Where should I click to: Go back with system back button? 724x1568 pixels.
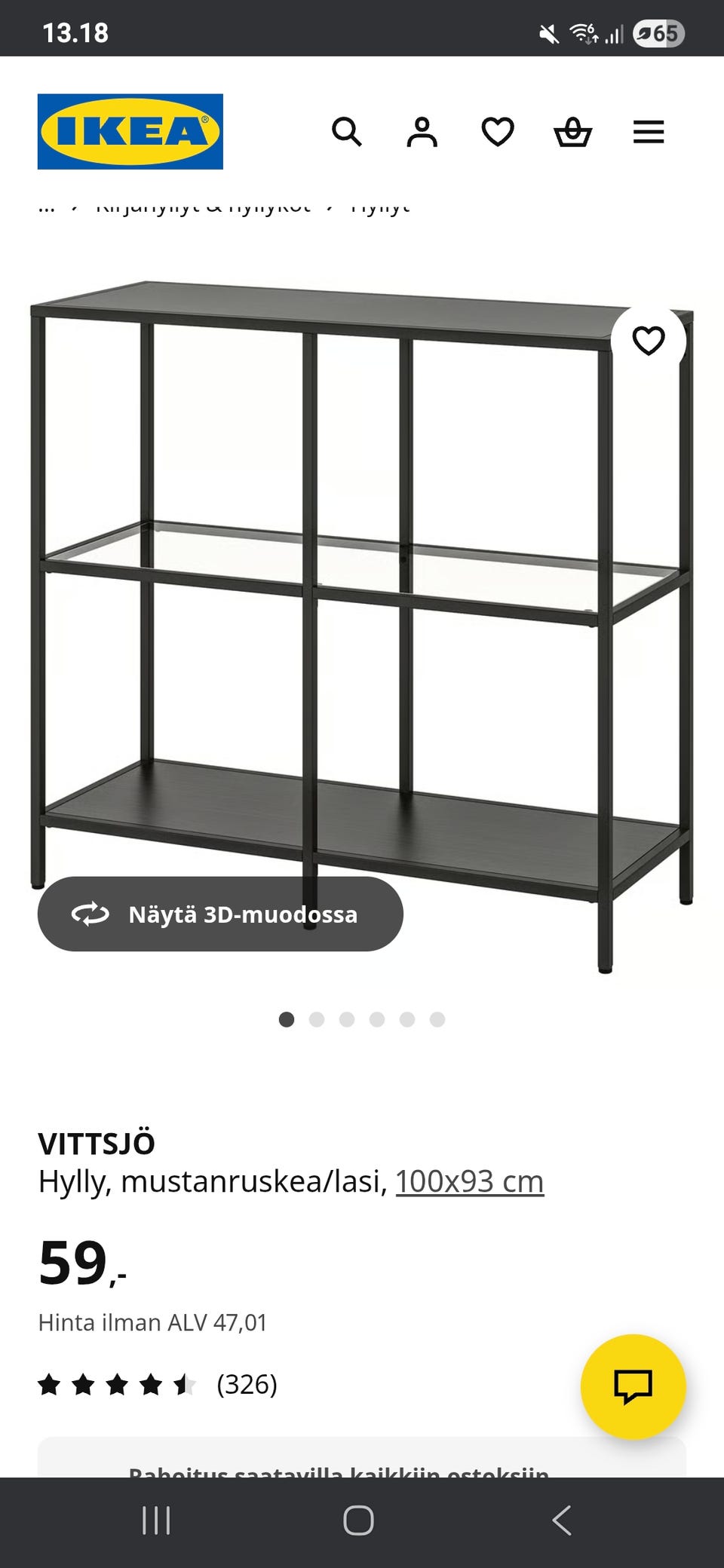coord(562,1521)
